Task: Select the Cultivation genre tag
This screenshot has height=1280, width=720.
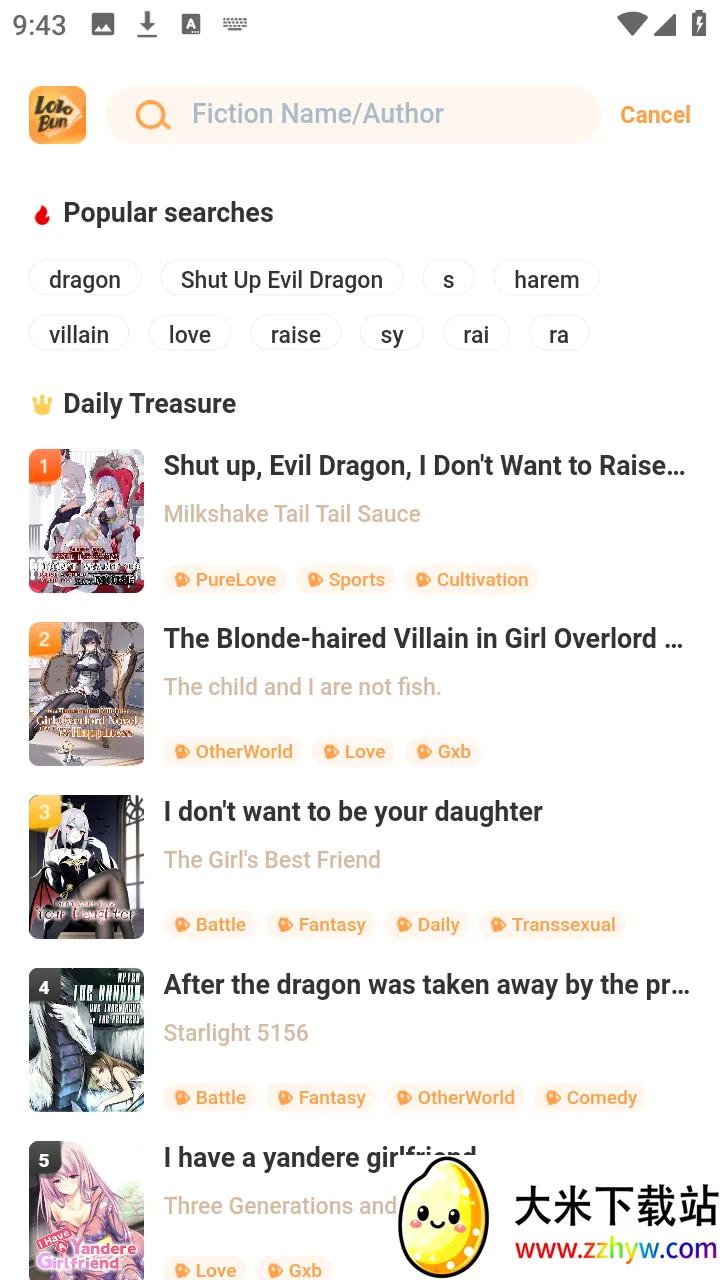Action: pyautogui.click(x=472, y=580)
